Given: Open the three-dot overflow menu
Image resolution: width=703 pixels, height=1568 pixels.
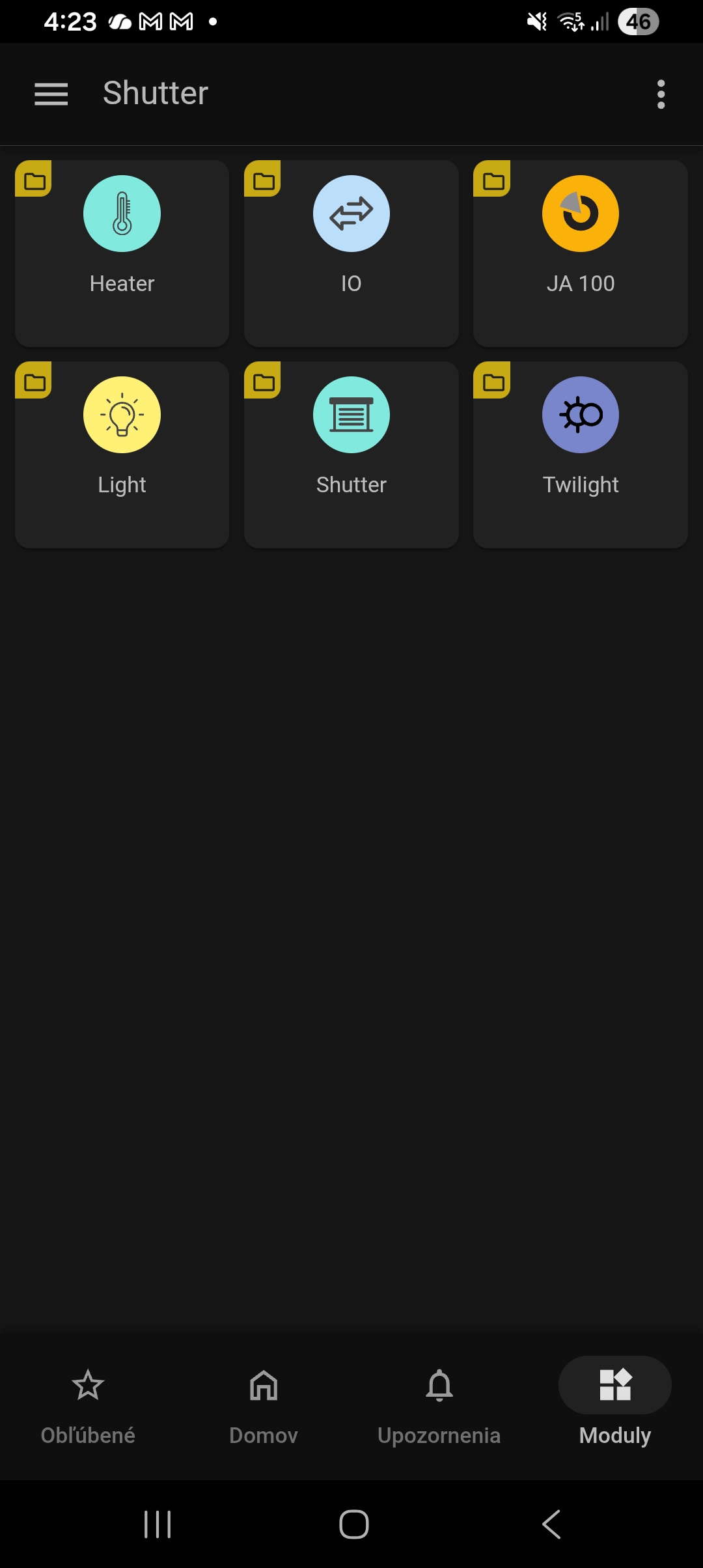Looking at the screenshot, I should (661, 94).
